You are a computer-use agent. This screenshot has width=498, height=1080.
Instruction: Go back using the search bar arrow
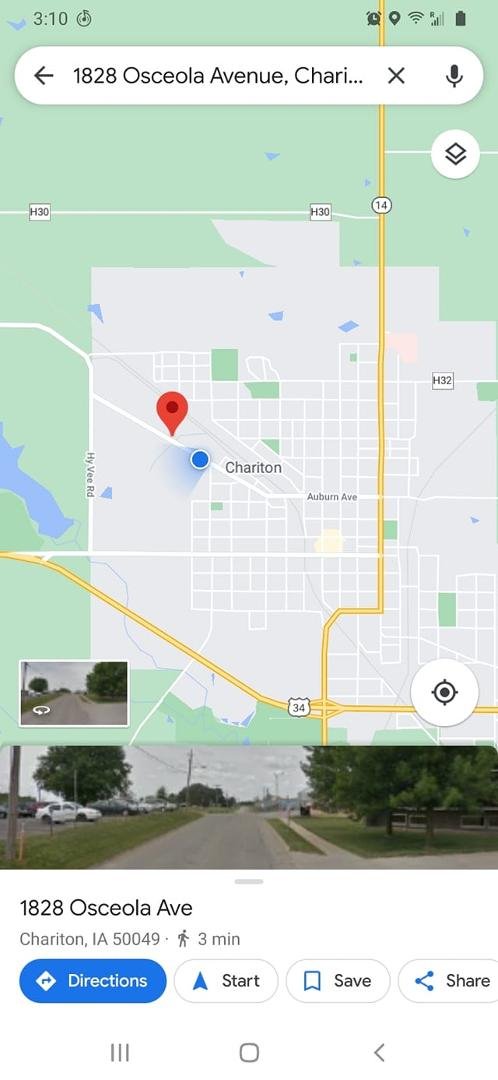tap(43, 76)
